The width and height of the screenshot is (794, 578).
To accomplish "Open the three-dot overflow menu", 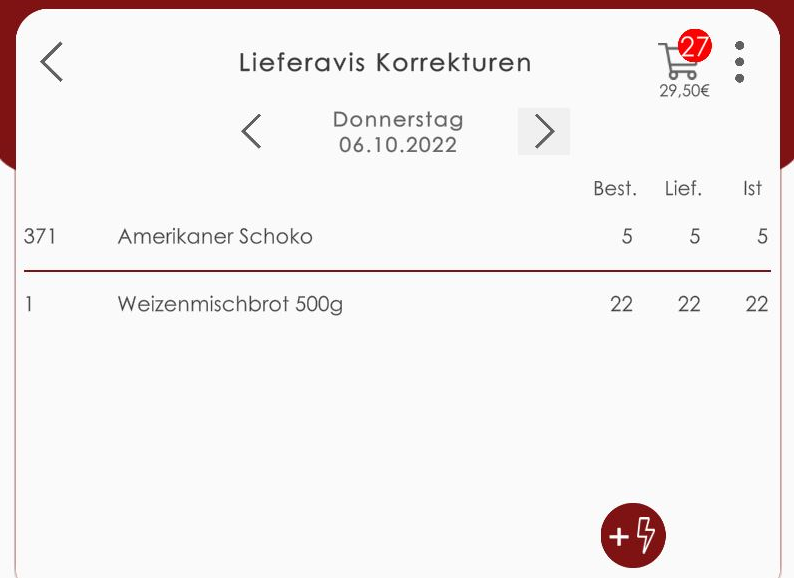I will tap(739, 62).
